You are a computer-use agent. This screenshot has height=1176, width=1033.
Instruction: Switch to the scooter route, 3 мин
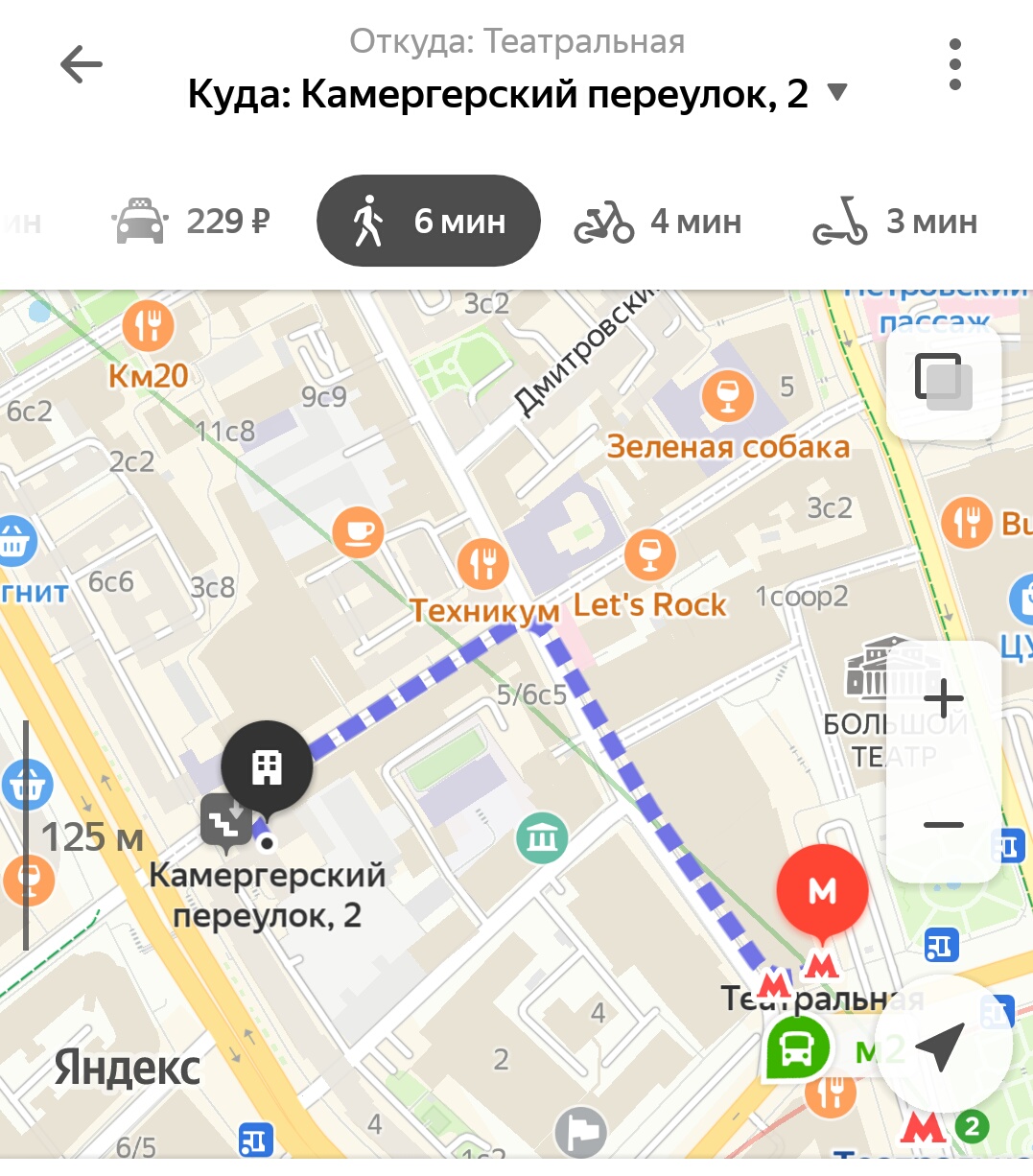point(895,222)
